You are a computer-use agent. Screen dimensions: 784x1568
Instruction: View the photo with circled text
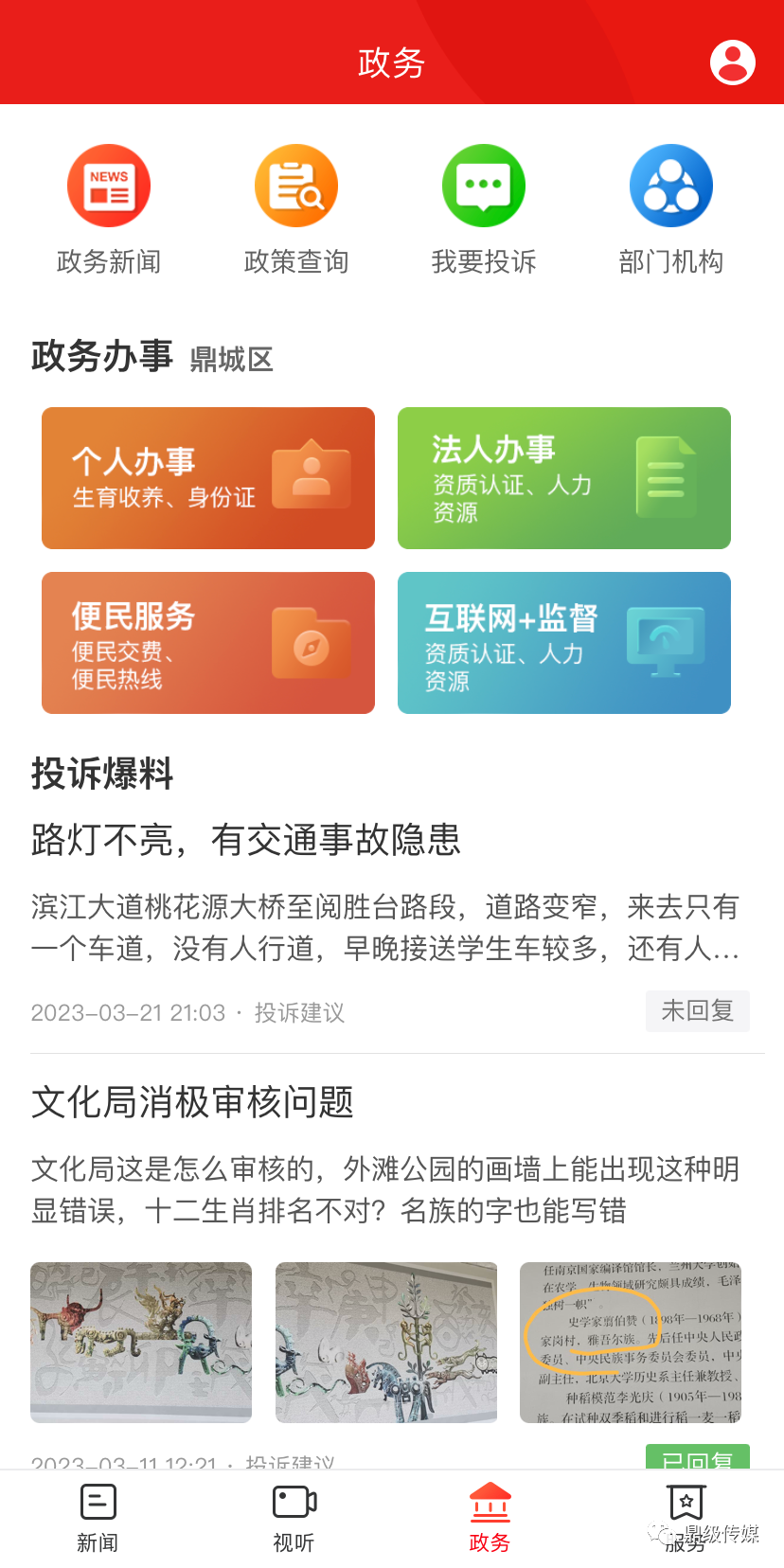631,1343
